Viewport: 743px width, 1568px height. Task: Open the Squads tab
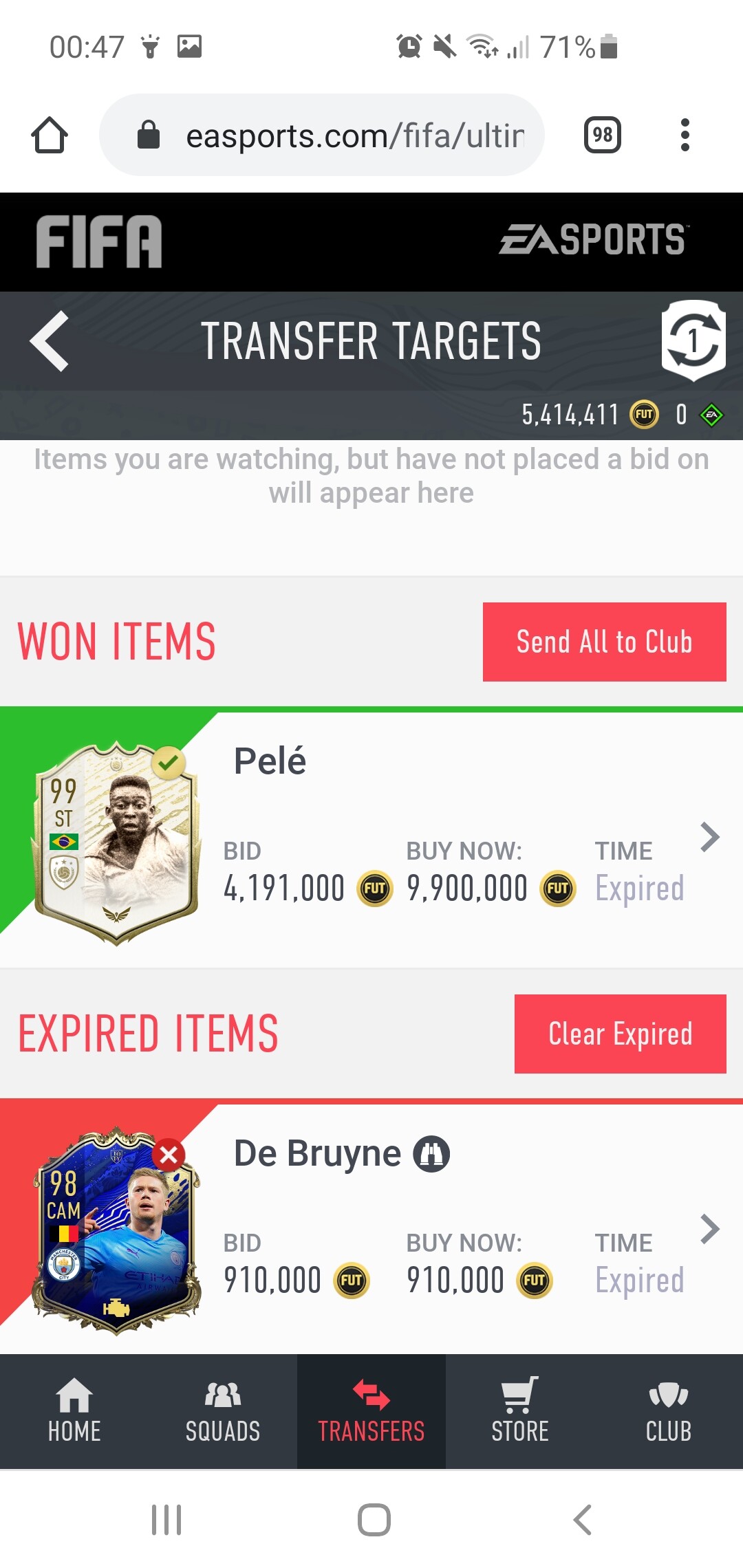click(223, 1411)
